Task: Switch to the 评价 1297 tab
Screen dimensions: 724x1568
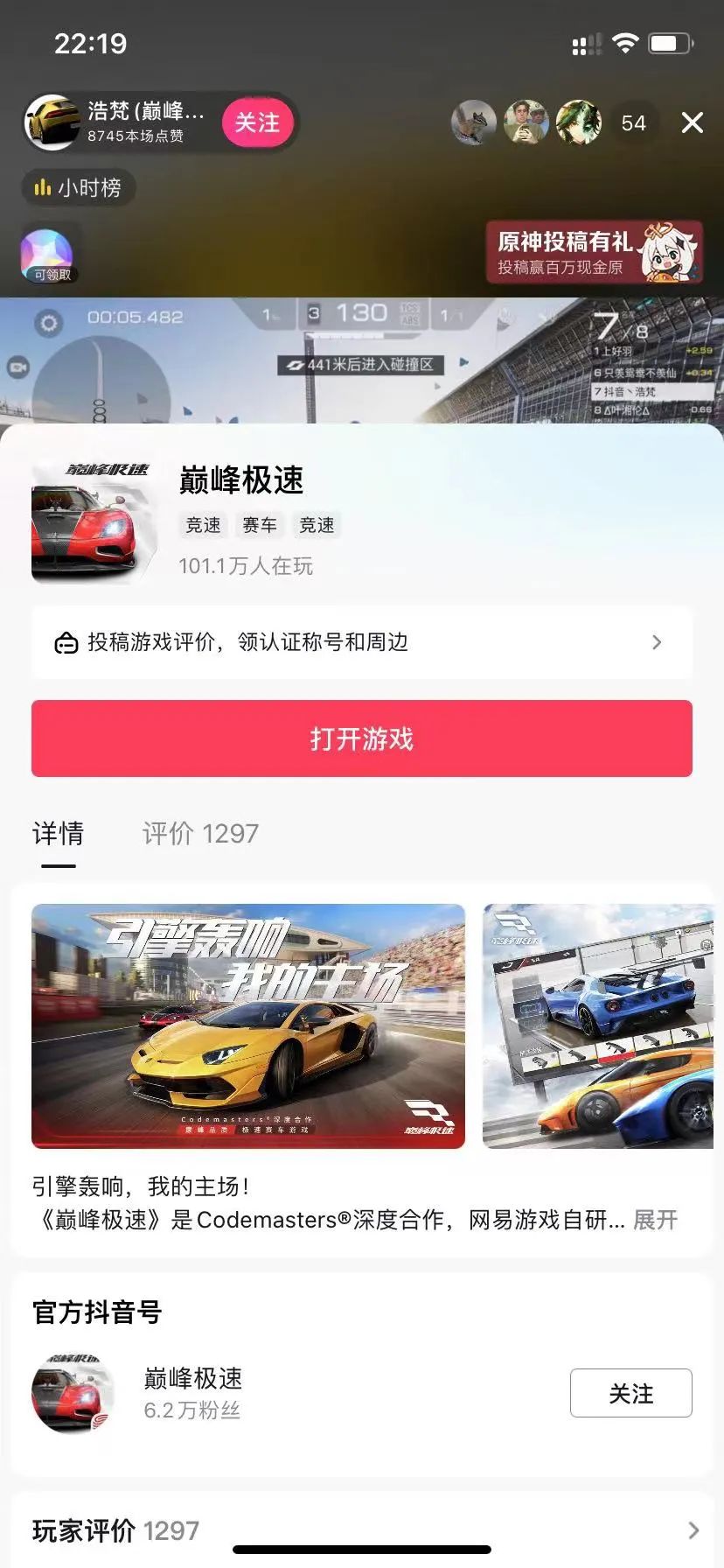Action: (x=200, y=833)
